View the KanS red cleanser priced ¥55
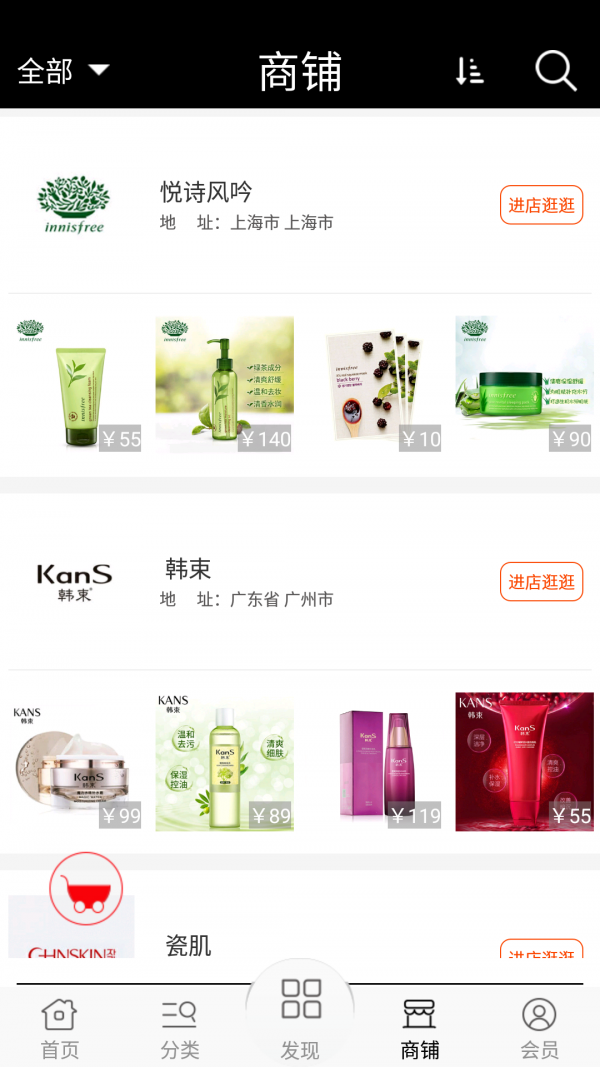The height and width of the screenshot is (1067, 600). point(524,762)
